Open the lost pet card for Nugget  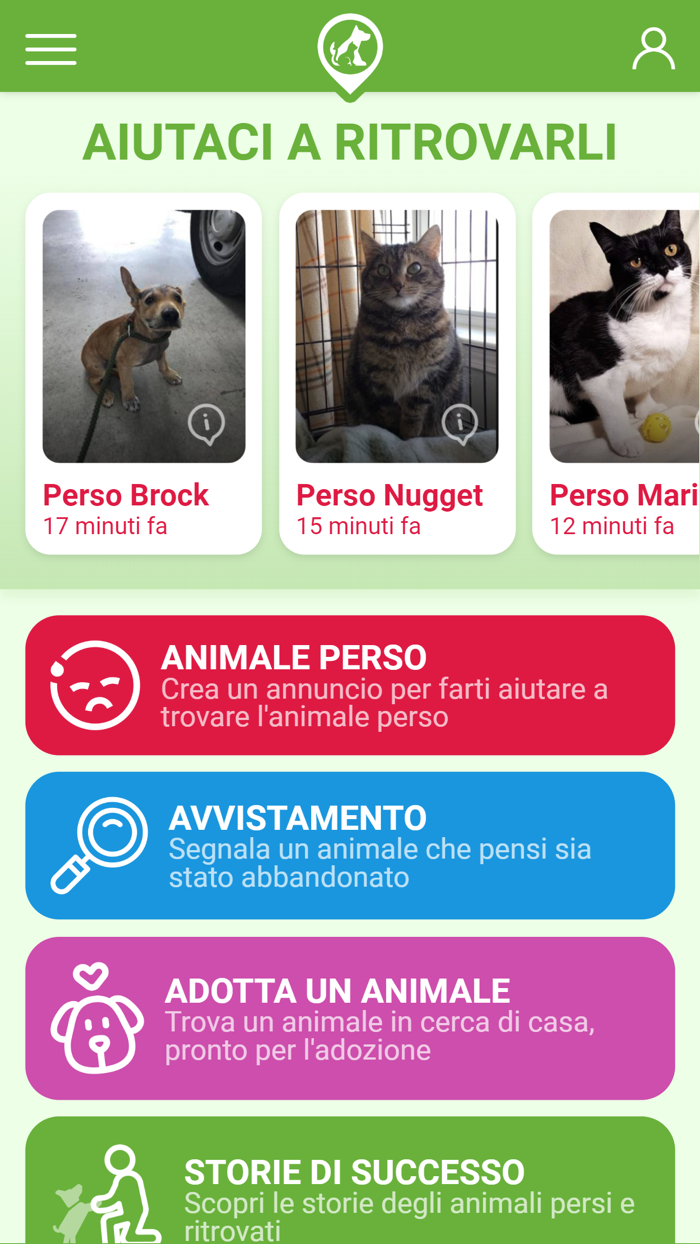pyautogui.click(x=397, y=374)
